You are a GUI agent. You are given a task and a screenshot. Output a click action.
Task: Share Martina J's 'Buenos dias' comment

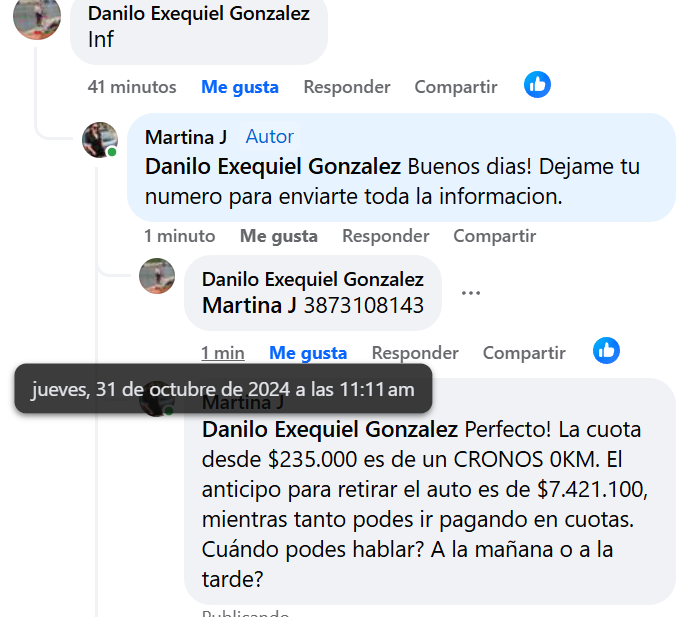[494, 236]
